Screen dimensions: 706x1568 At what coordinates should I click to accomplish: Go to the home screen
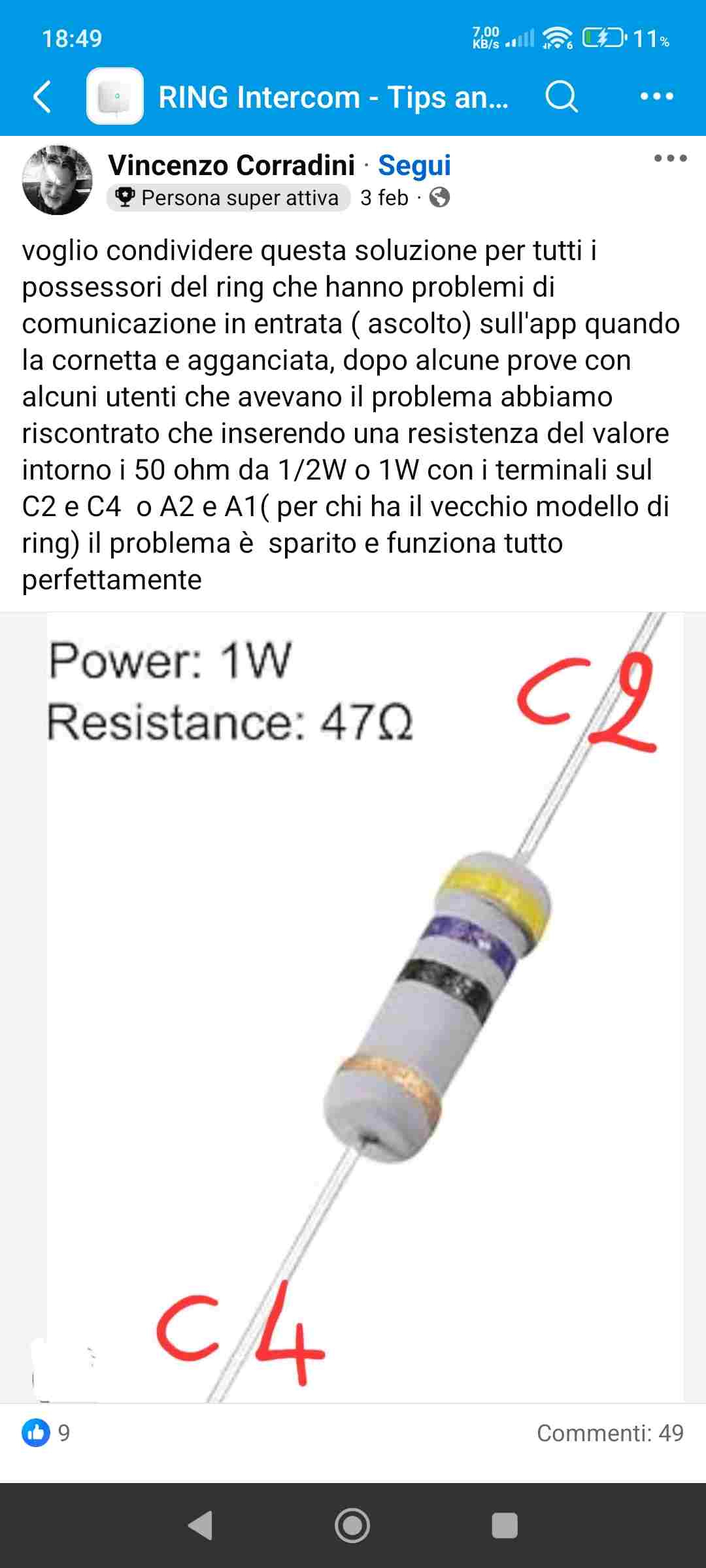(x=352, y=1526)
